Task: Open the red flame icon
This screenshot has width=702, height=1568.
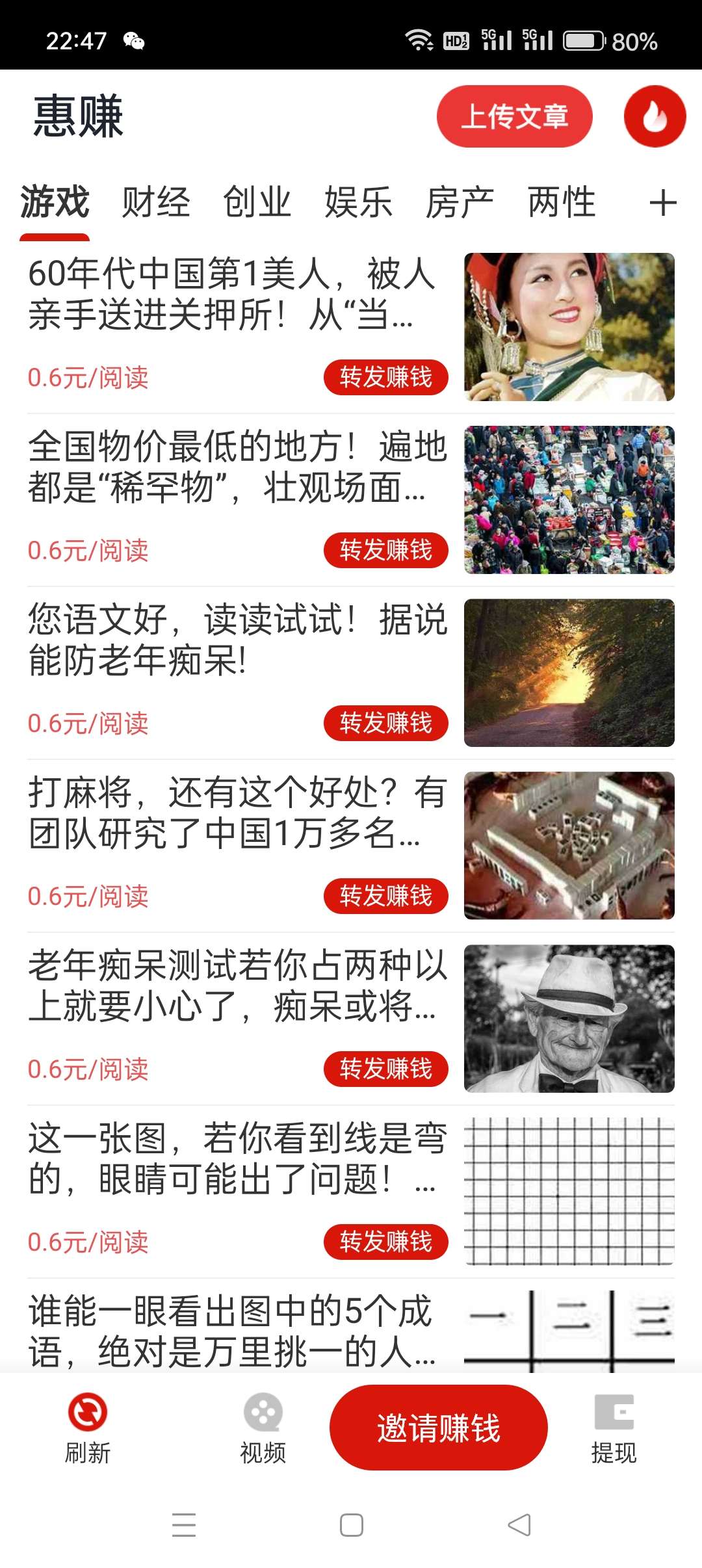Action: [655, 116]
